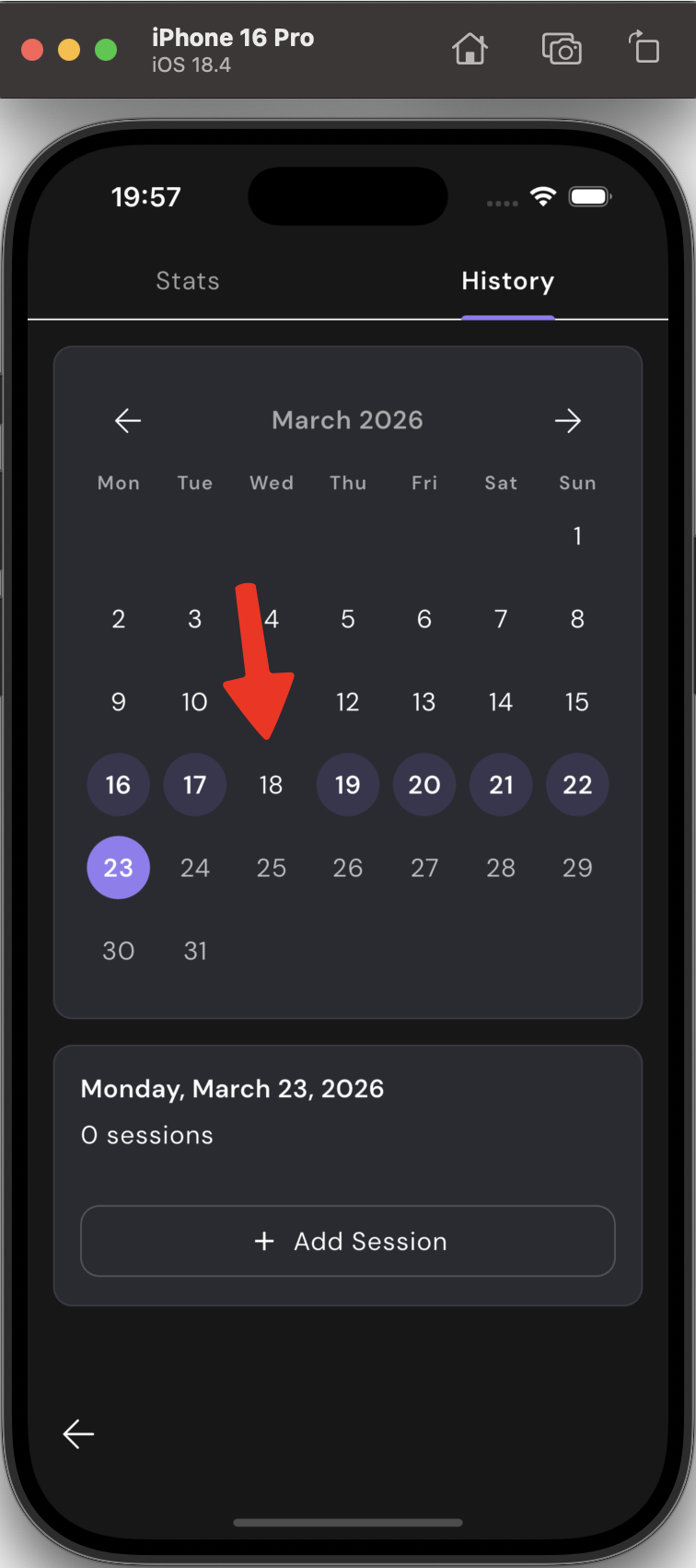Select March 31 on the calendar
696x1568 pixels.
coord(195,951)
